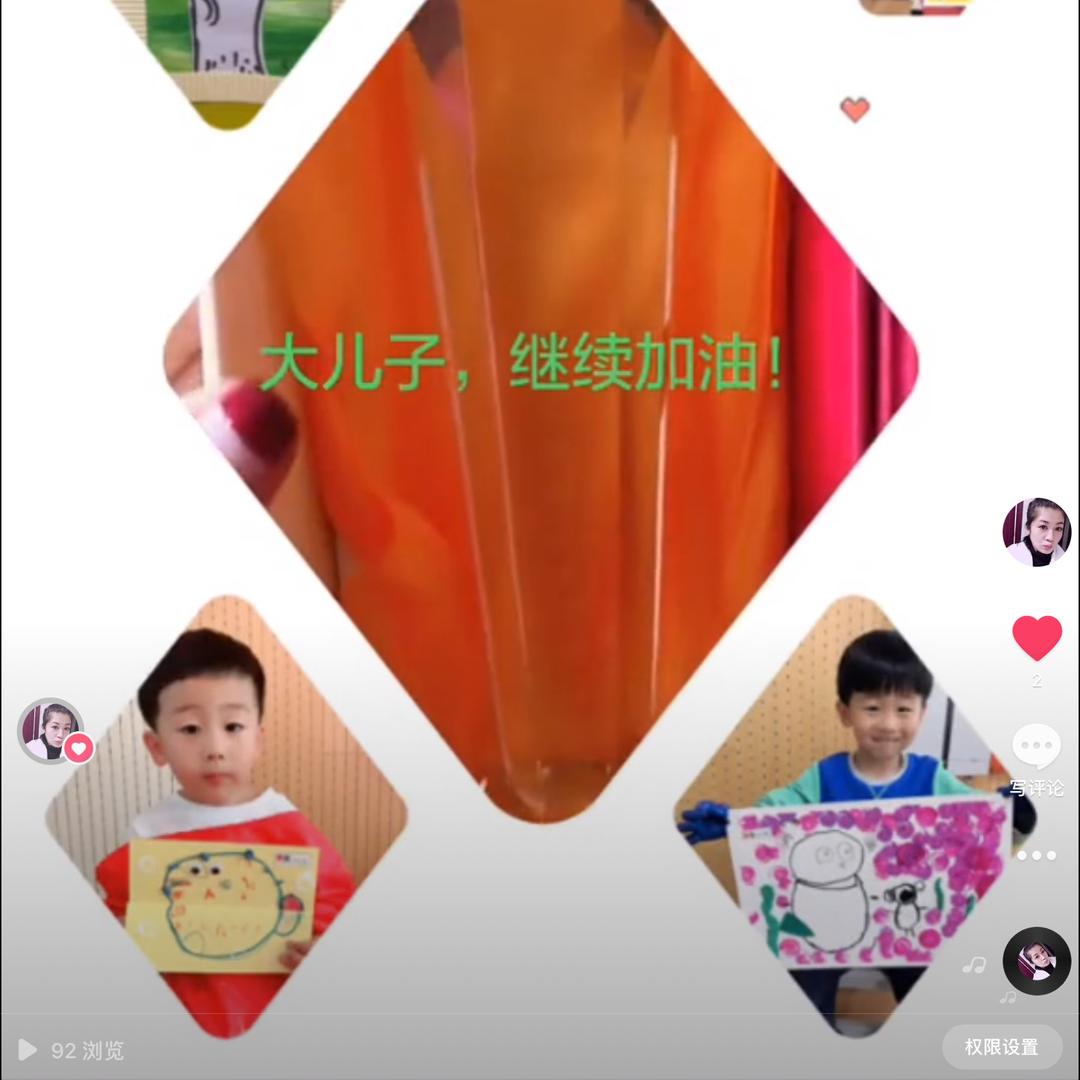Write a comment via the 写评论 bubble
Screen dimensions: 1080x1080
pos(1036,760)
